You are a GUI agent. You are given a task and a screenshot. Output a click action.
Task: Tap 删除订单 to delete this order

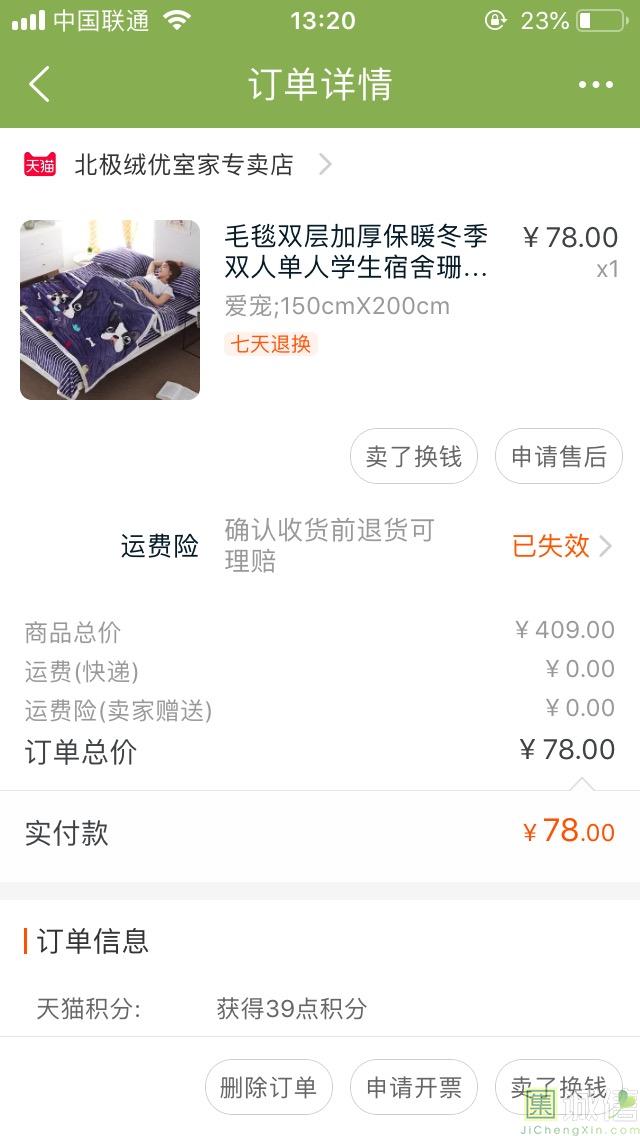(x=268, y=1087)
